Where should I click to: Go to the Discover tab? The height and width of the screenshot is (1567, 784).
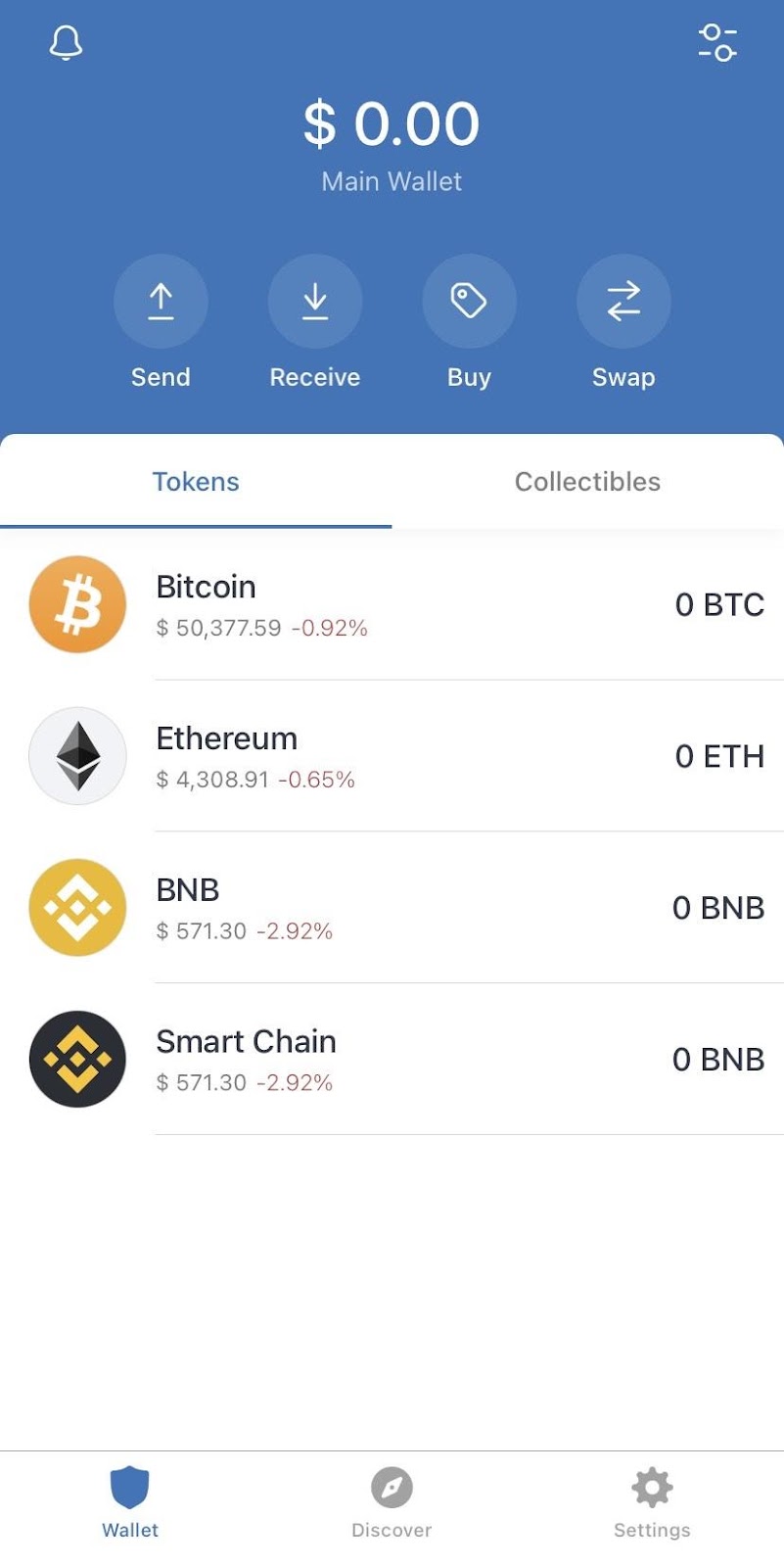pos(392,1501)
